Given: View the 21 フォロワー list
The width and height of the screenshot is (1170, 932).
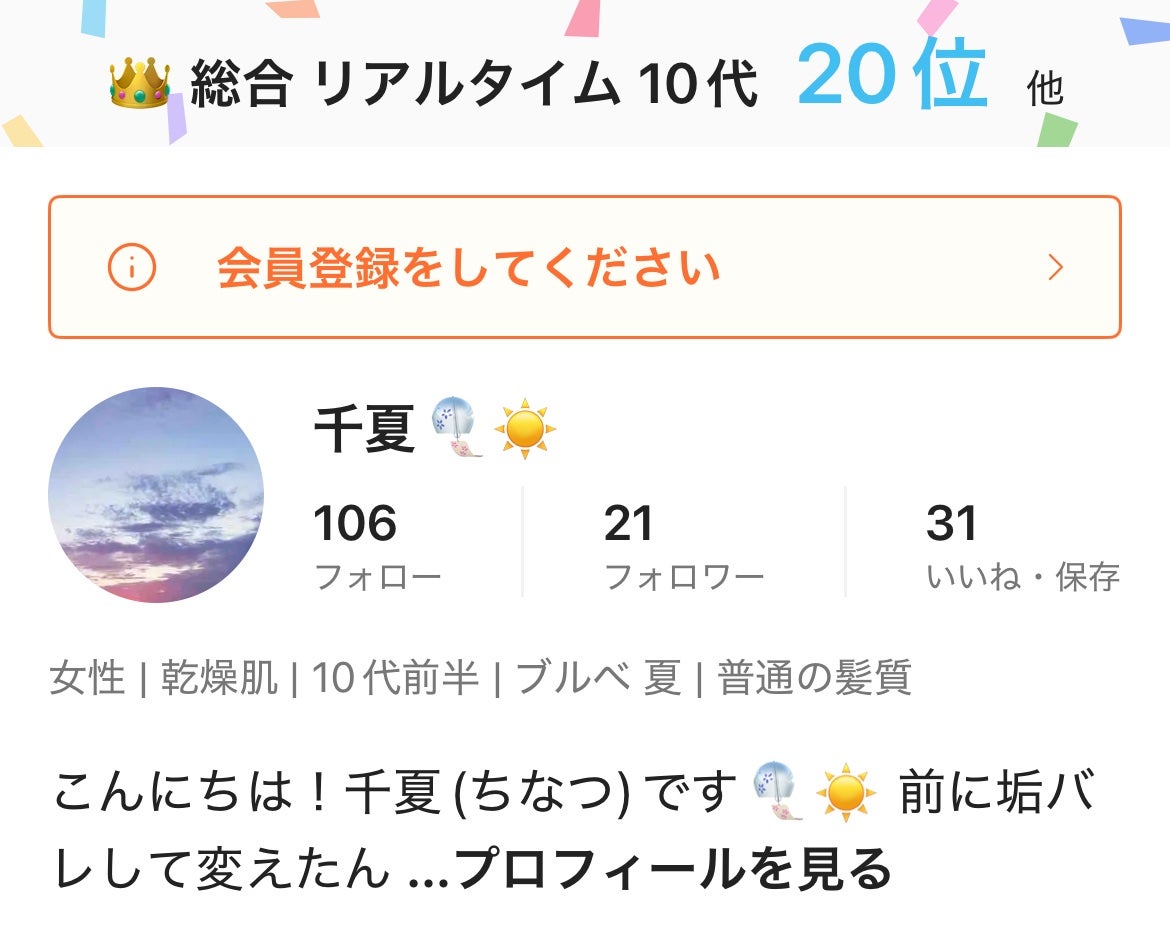Looking at the screenshot, I should (x=683, y=545).
